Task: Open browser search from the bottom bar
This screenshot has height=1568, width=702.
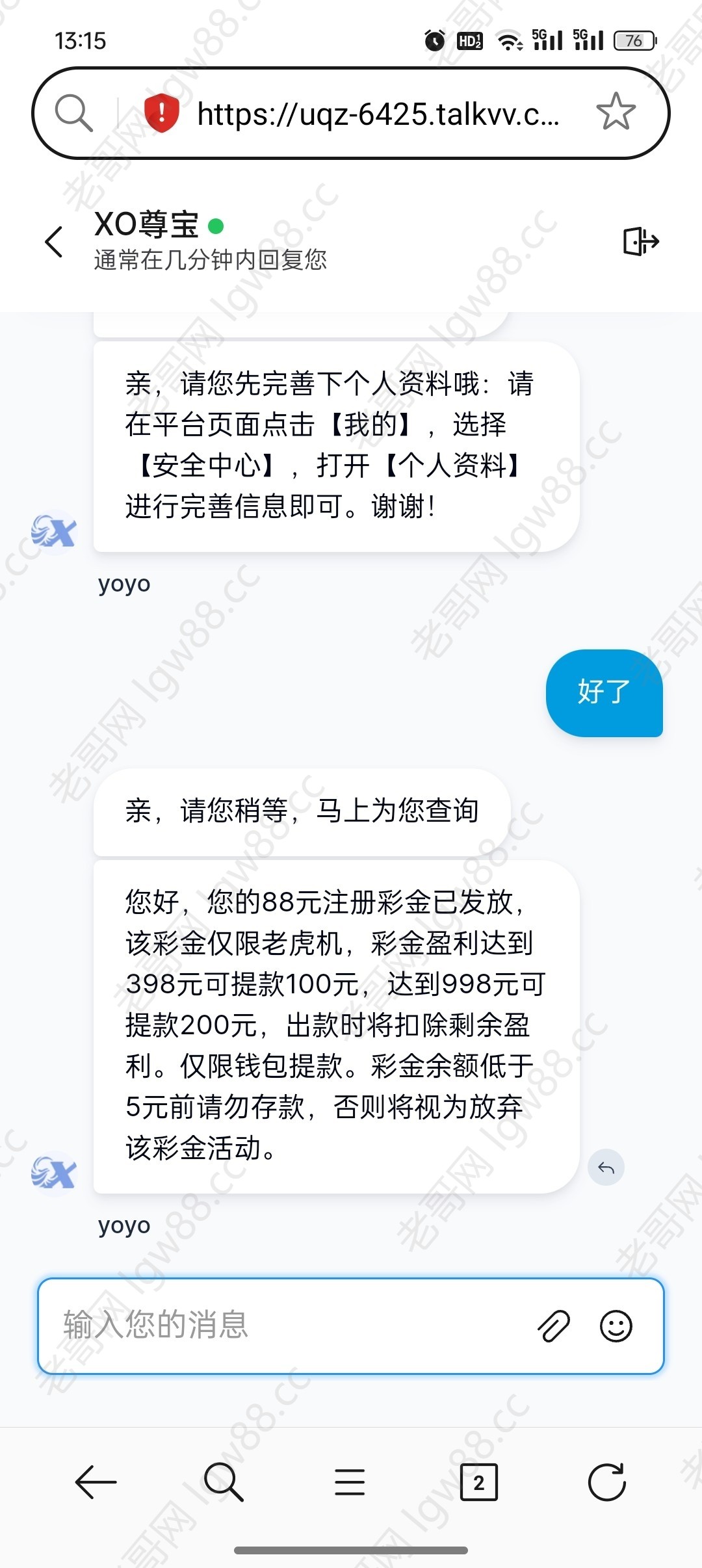Action: (x=224, y=1482)
